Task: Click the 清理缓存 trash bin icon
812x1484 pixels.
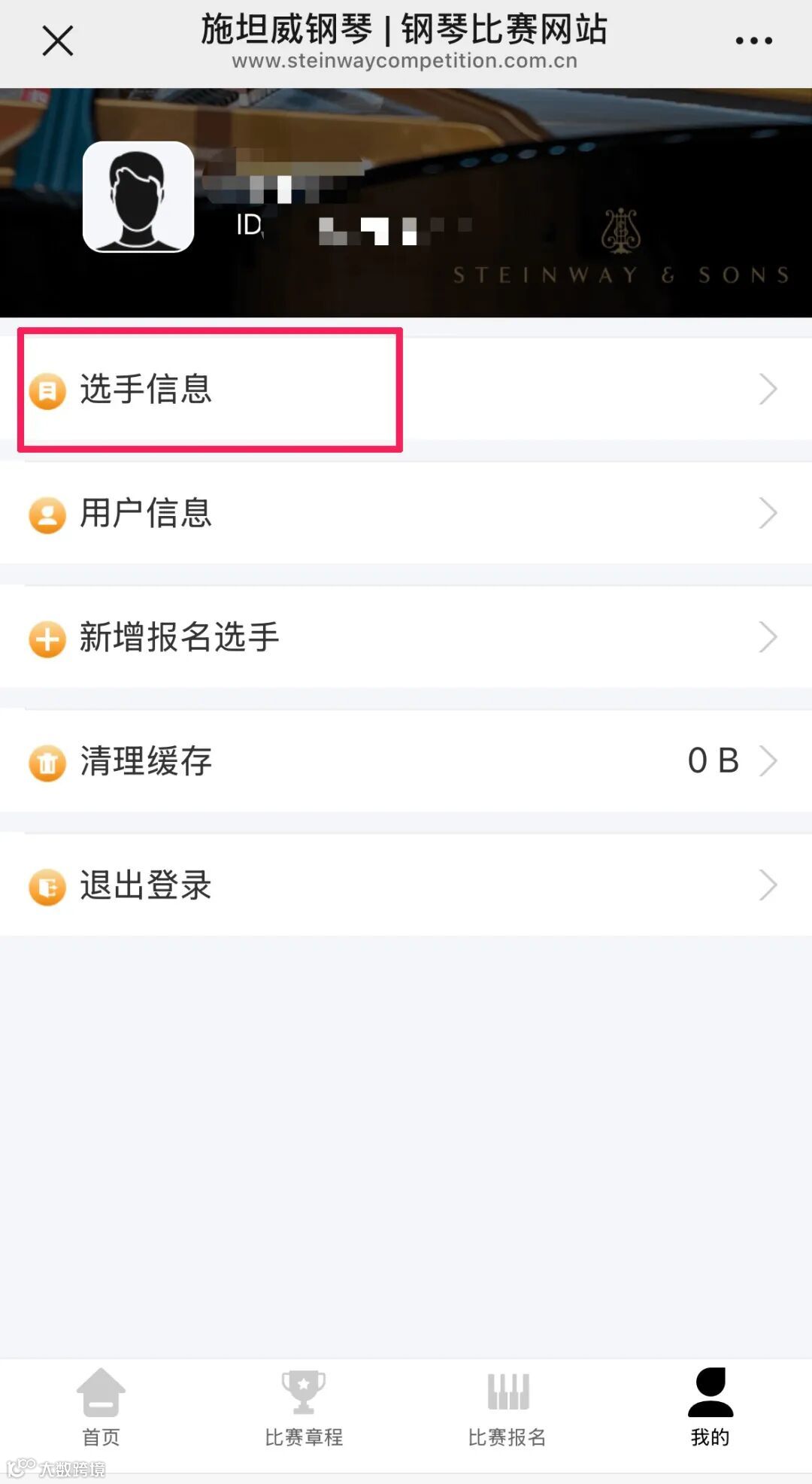Action: tap(47, 761)
